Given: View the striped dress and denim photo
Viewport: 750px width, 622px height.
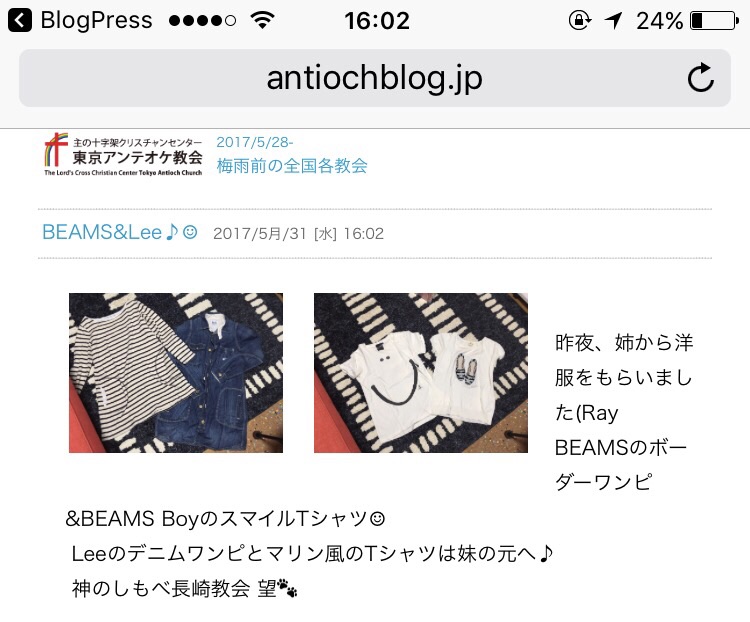Looking at the screenshot, I should pyautogui.click(x=176, y=373).
